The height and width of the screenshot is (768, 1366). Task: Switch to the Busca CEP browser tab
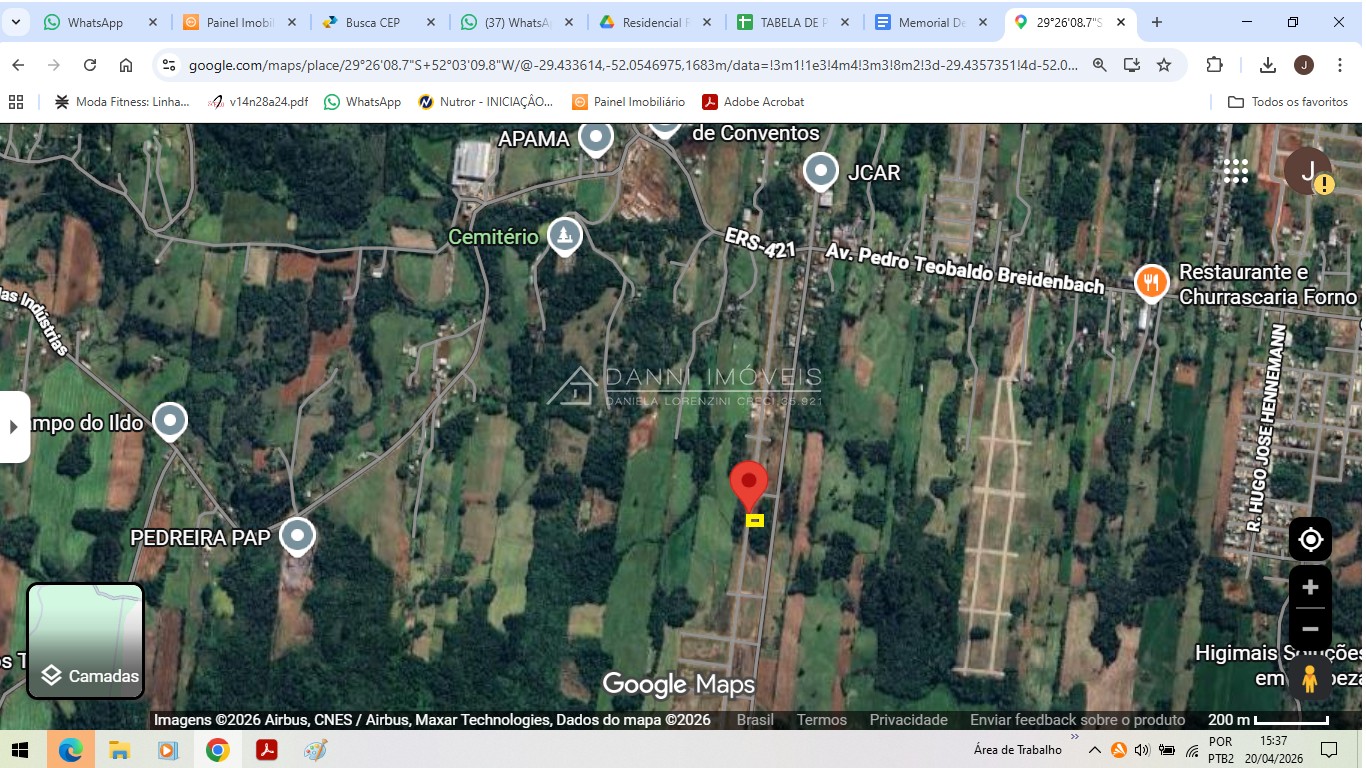(372, 22)
